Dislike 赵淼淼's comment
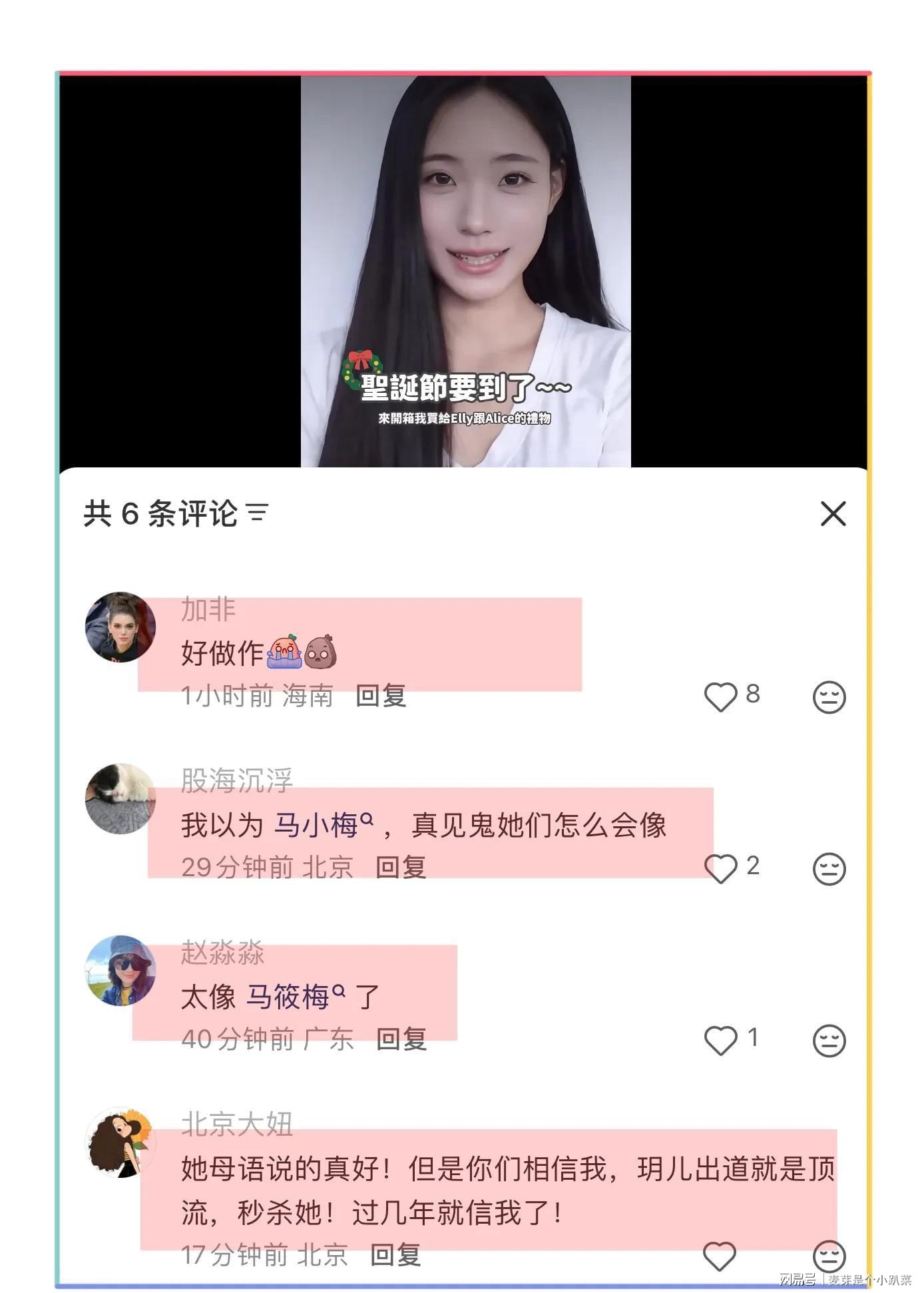The width and height of the screenshot is (924, 1293). pos(829,1041)
